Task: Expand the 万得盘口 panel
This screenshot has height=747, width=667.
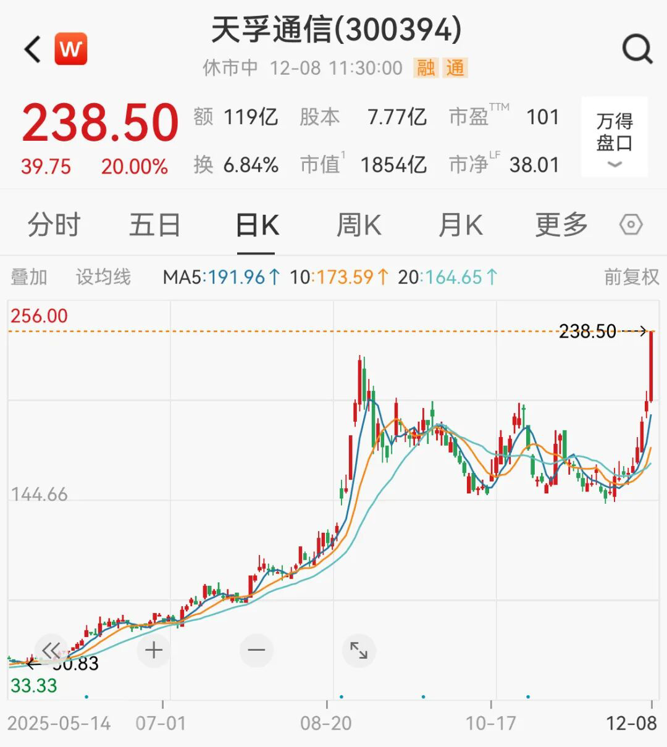Action: (614, 141)
